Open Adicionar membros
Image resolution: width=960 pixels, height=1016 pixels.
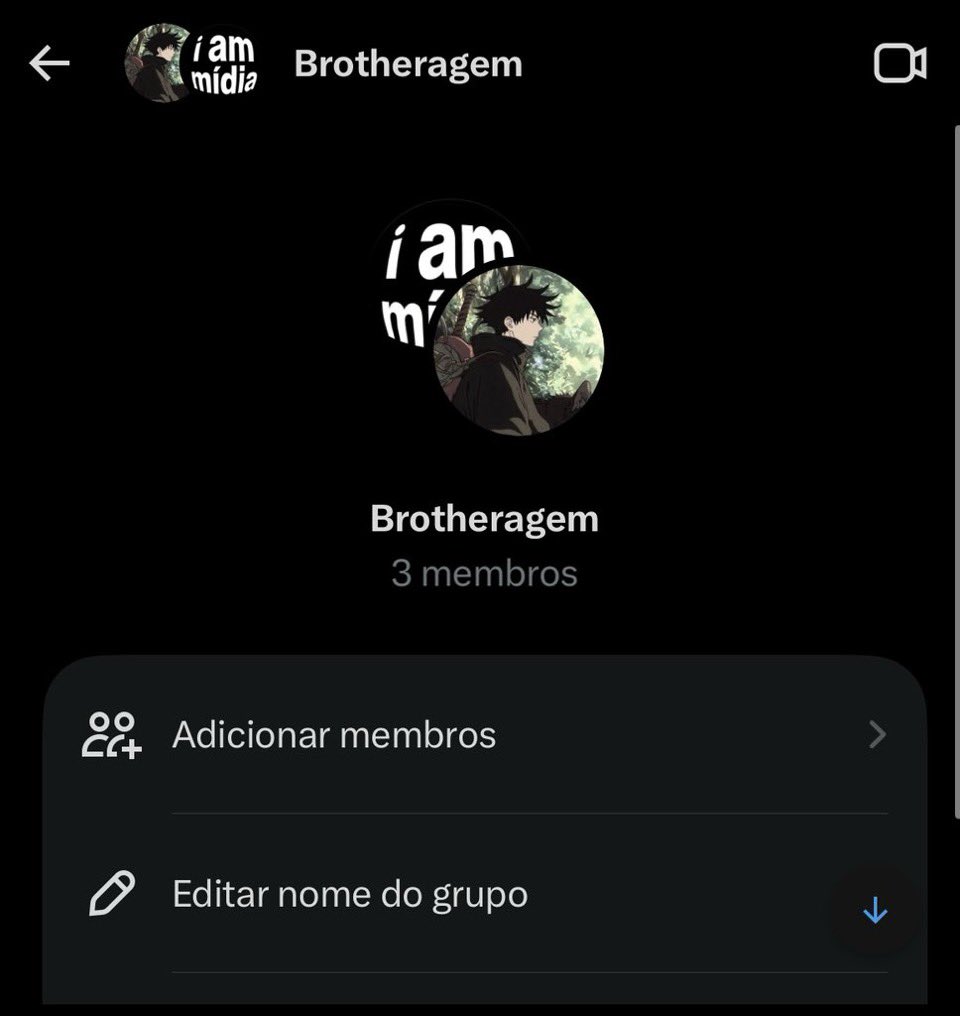coord(483,735)
